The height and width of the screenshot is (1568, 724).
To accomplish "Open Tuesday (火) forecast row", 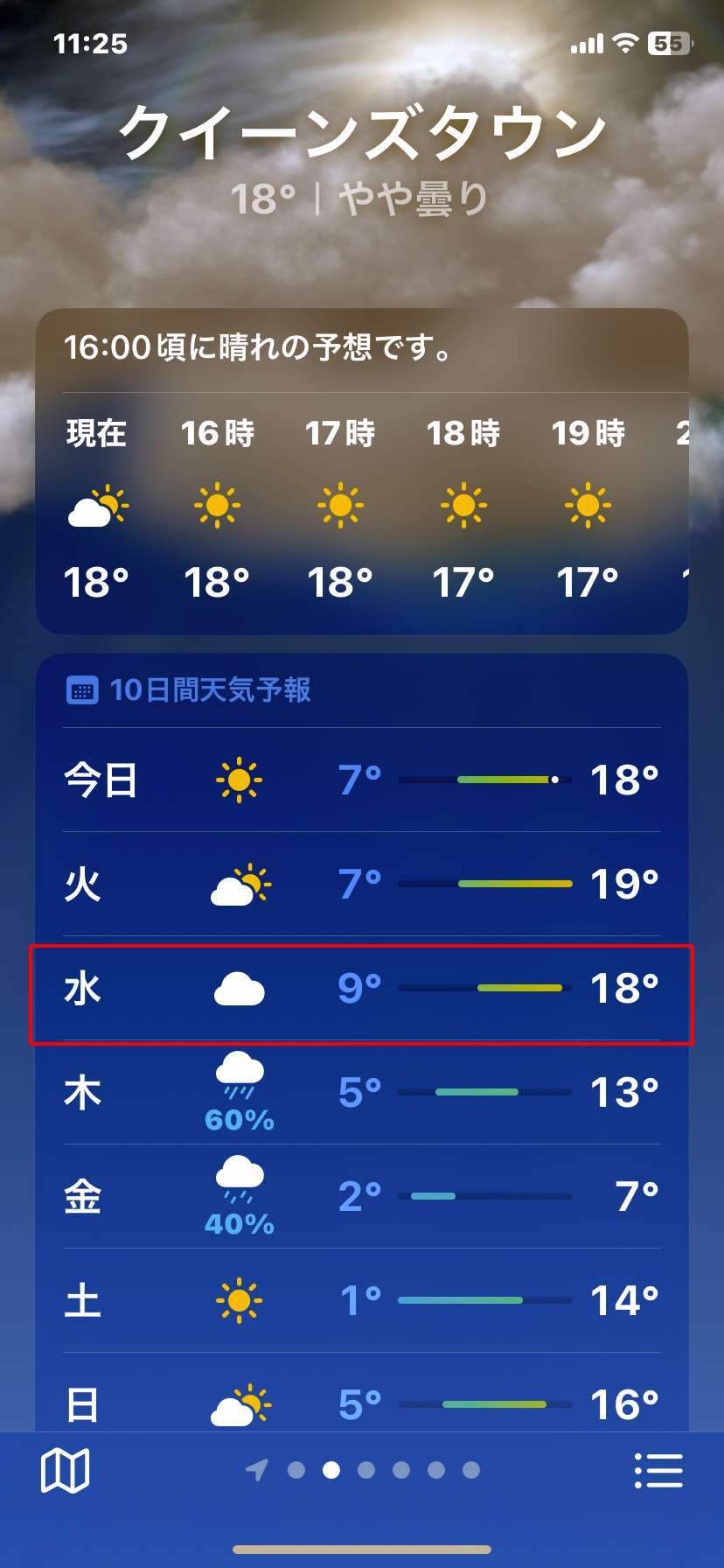I will tap(362, 884).
